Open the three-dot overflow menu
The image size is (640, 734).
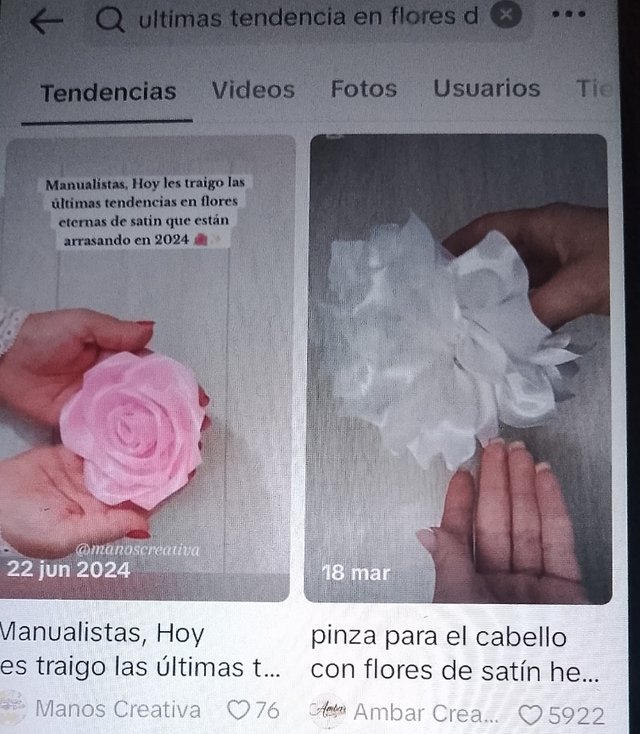coord(568,16)
